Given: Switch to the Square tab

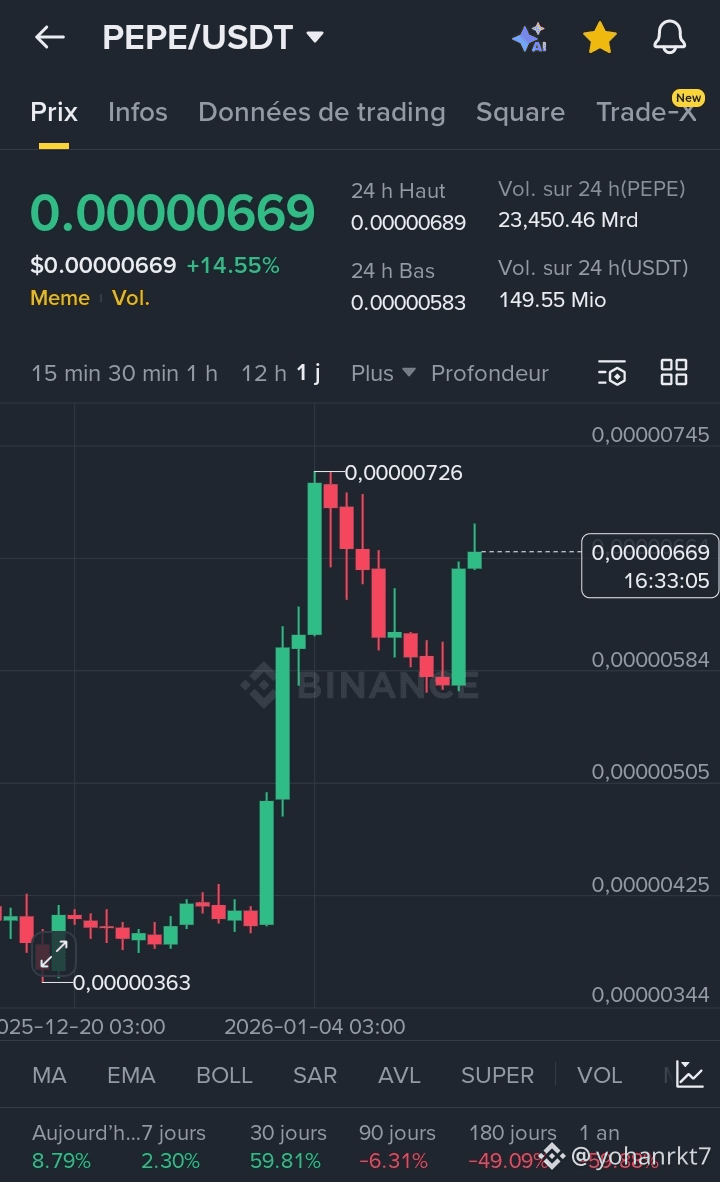Looking at the screenshot, I should click(520, 112).
